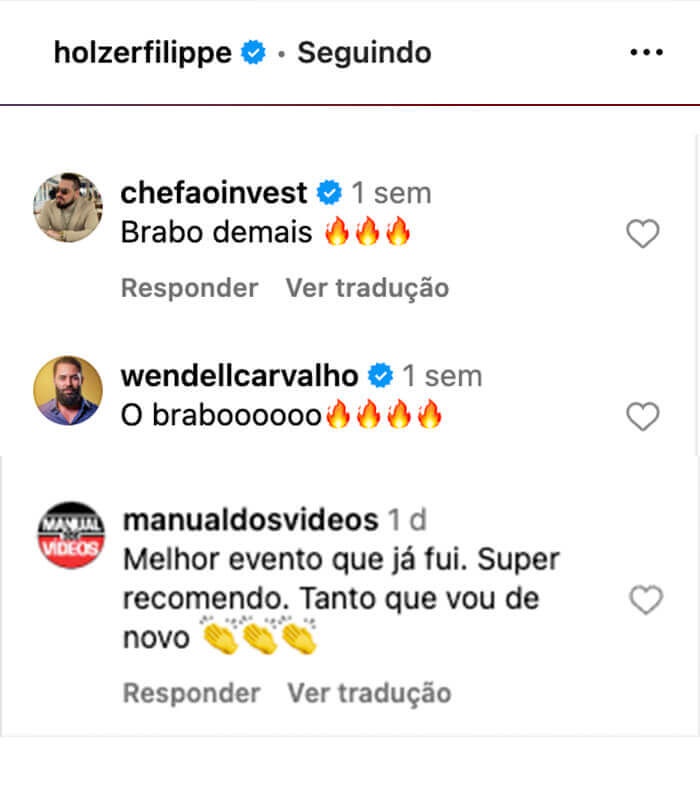Reply to chefaoinvest's comment

pyautogui.click(x=189, y=288)
